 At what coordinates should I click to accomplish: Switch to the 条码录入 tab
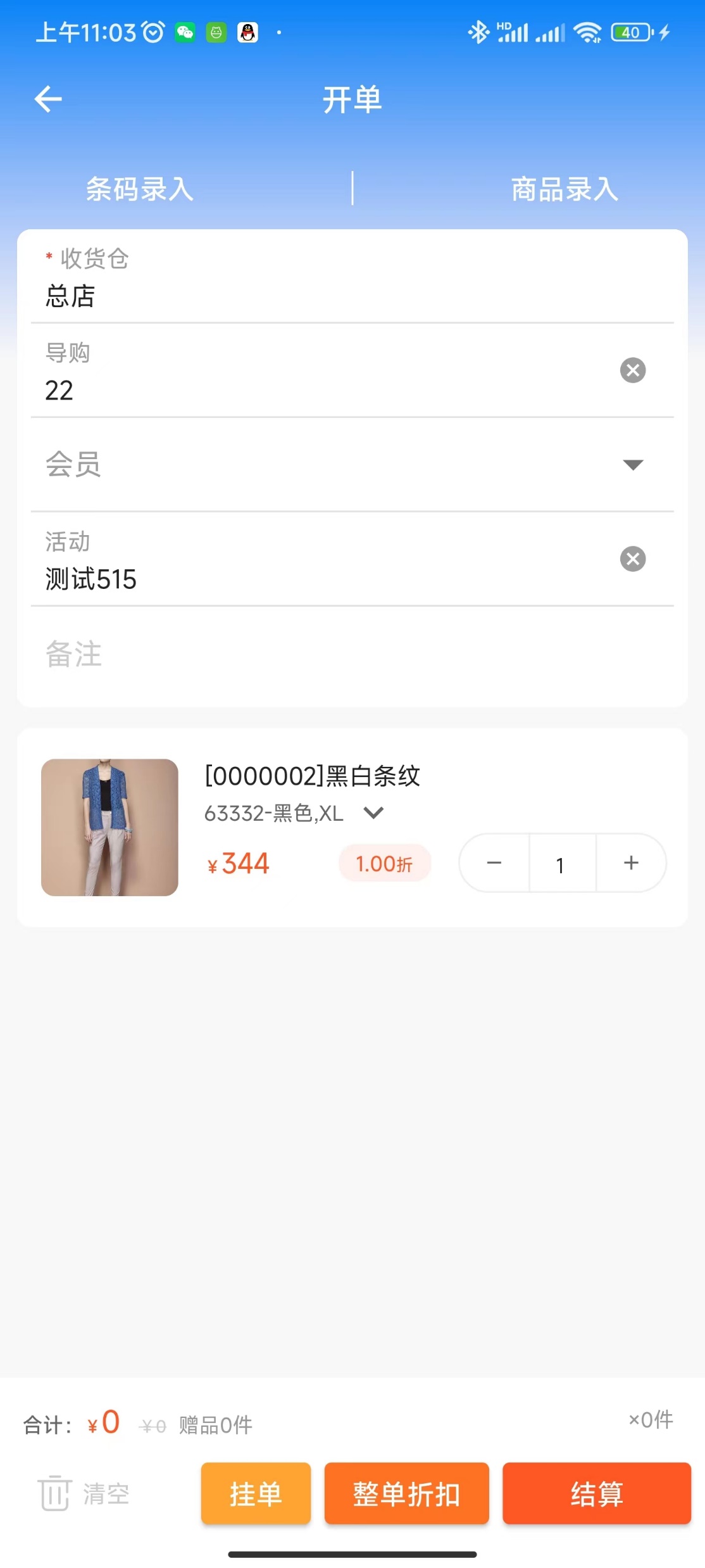coord(140,188)
